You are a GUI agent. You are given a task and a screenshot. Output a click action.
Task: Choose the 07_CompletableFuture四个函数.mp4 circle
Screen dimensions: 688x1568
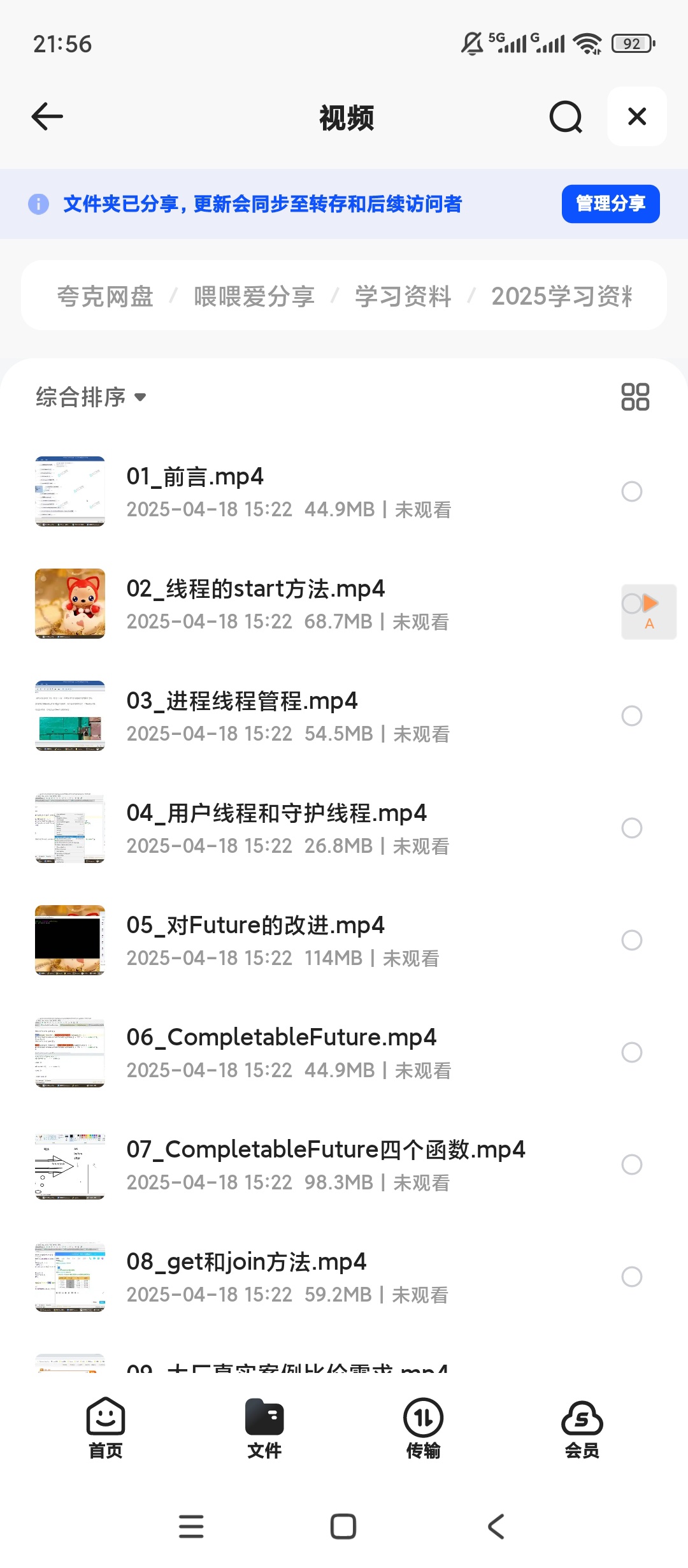click(631, 1165)
